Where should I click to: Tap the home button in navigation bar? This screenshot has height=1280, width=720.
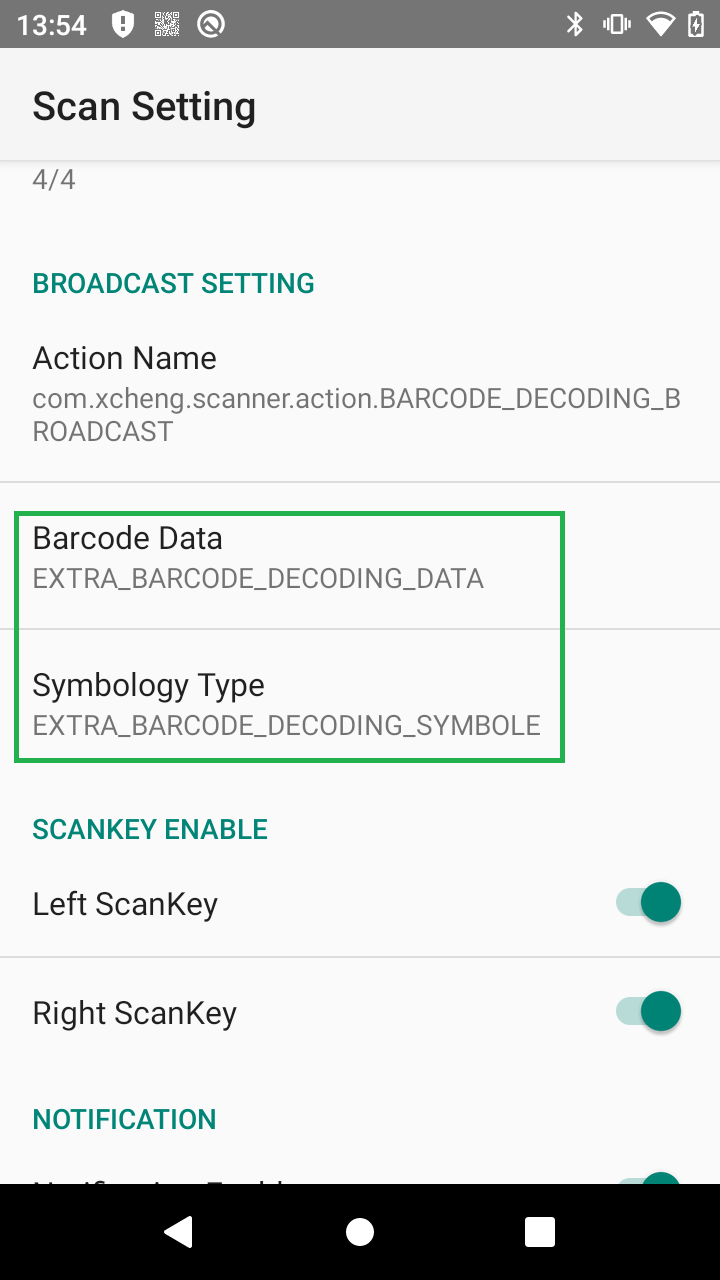pyautogui.click(x=360, y=1232)
